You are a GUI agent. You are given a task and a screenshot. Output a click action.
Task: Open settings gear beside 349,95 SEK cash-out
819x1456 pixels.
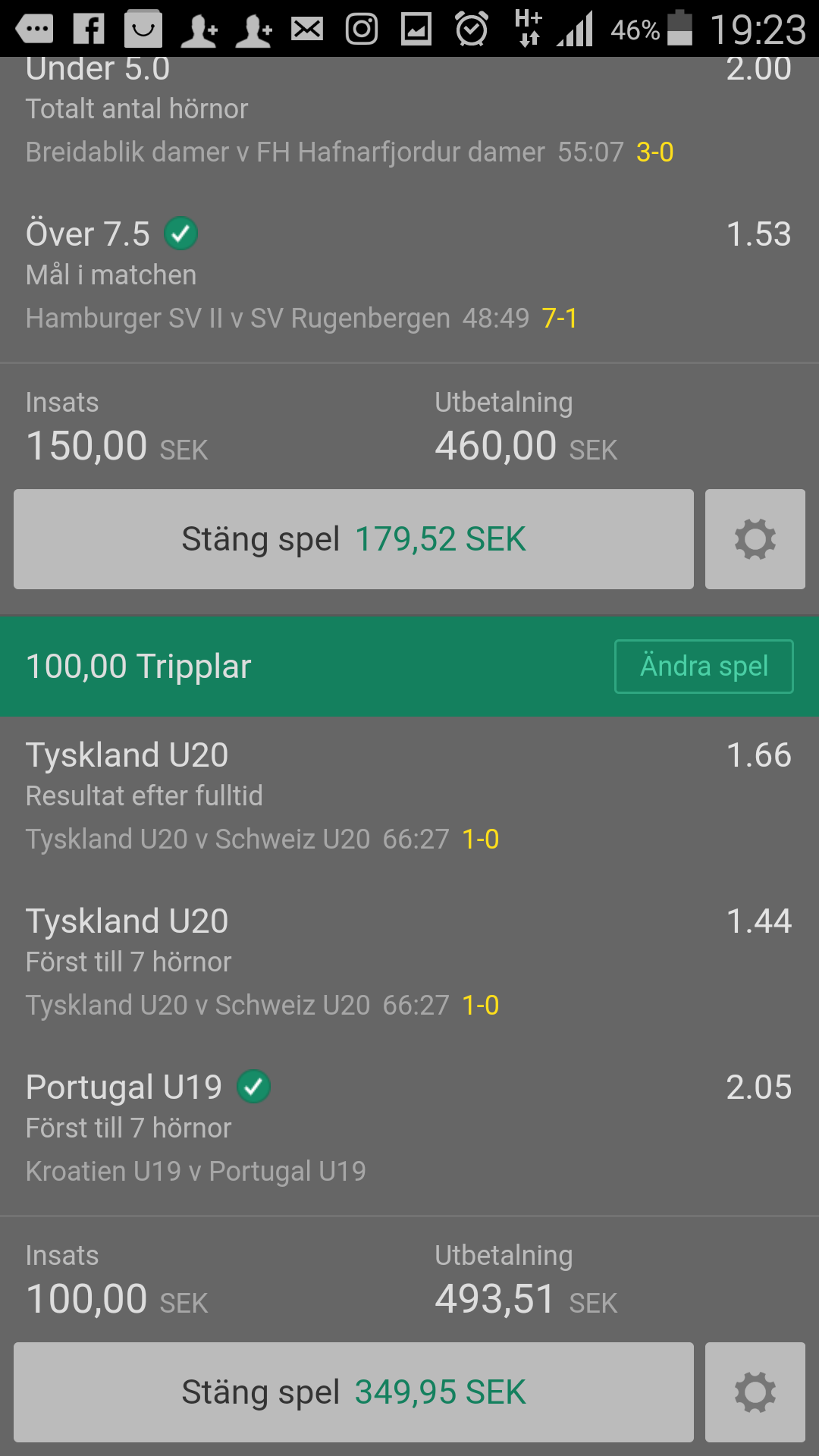click(x=755, y=1392)
